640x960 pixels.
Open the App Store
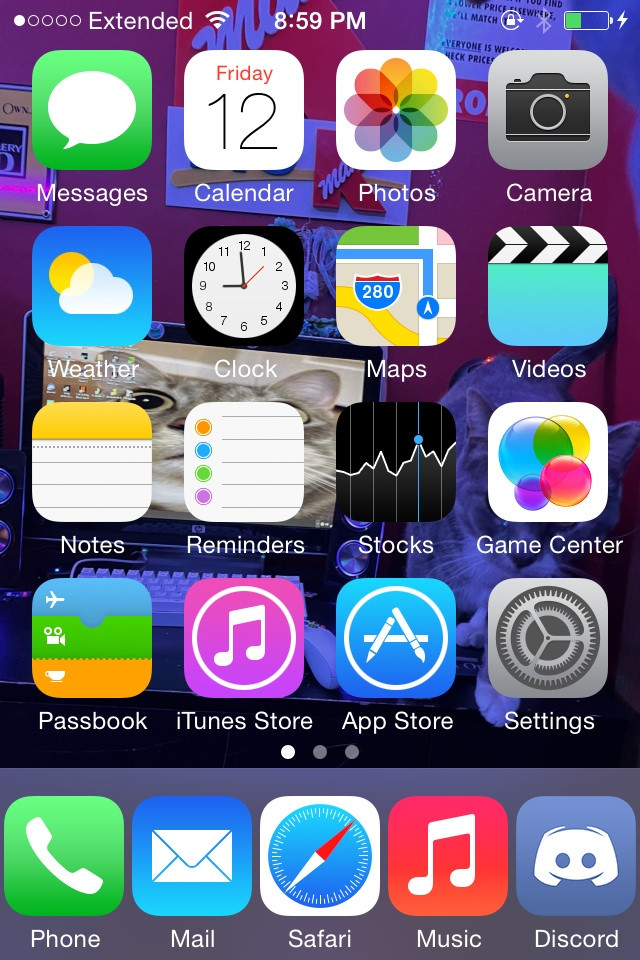tap(396, 638)
